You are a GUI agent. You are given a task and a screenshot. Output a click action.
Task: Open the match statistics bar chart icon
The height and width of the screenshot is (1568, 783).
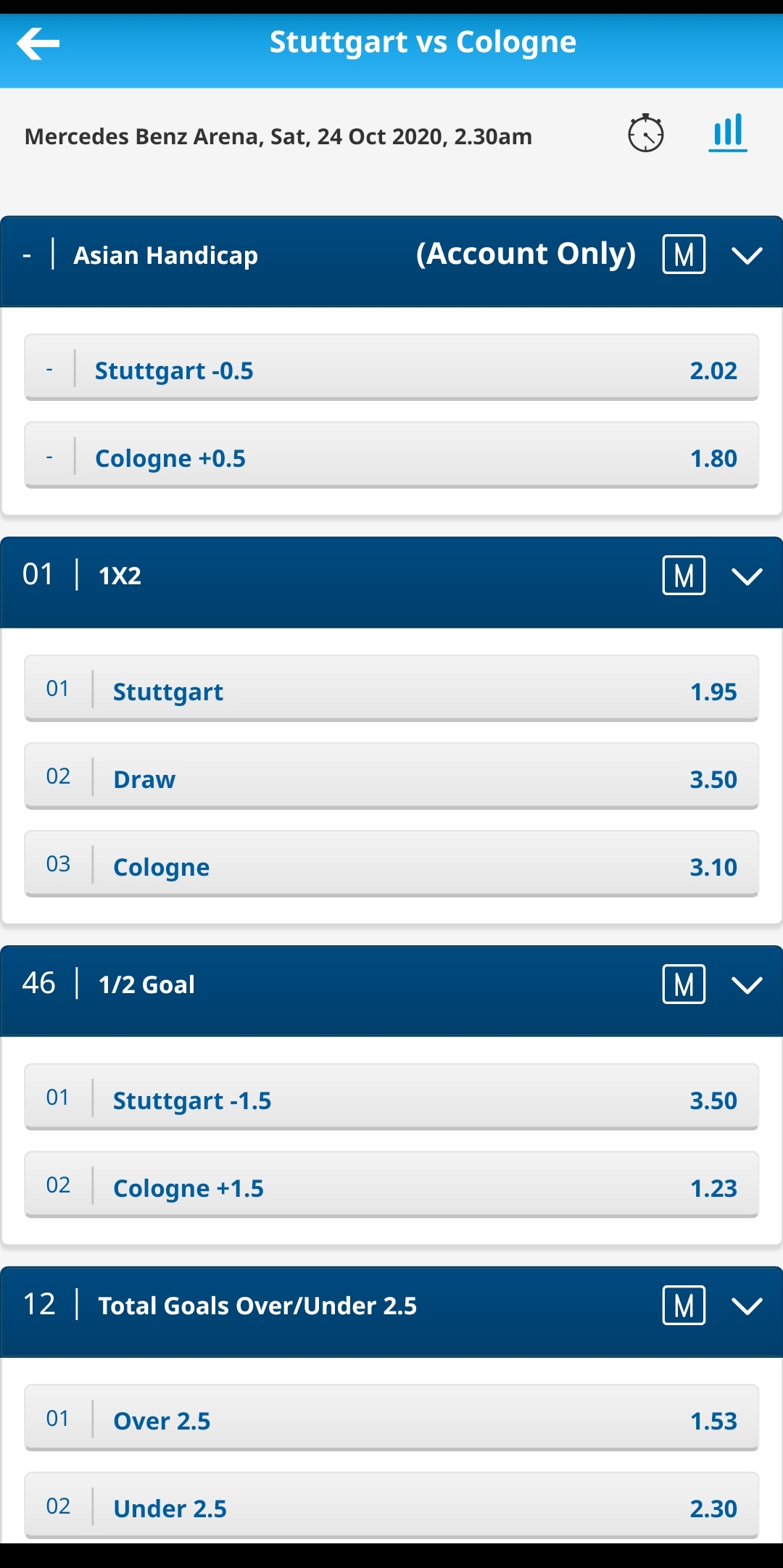pyautogui.click(x=728, y=133)
